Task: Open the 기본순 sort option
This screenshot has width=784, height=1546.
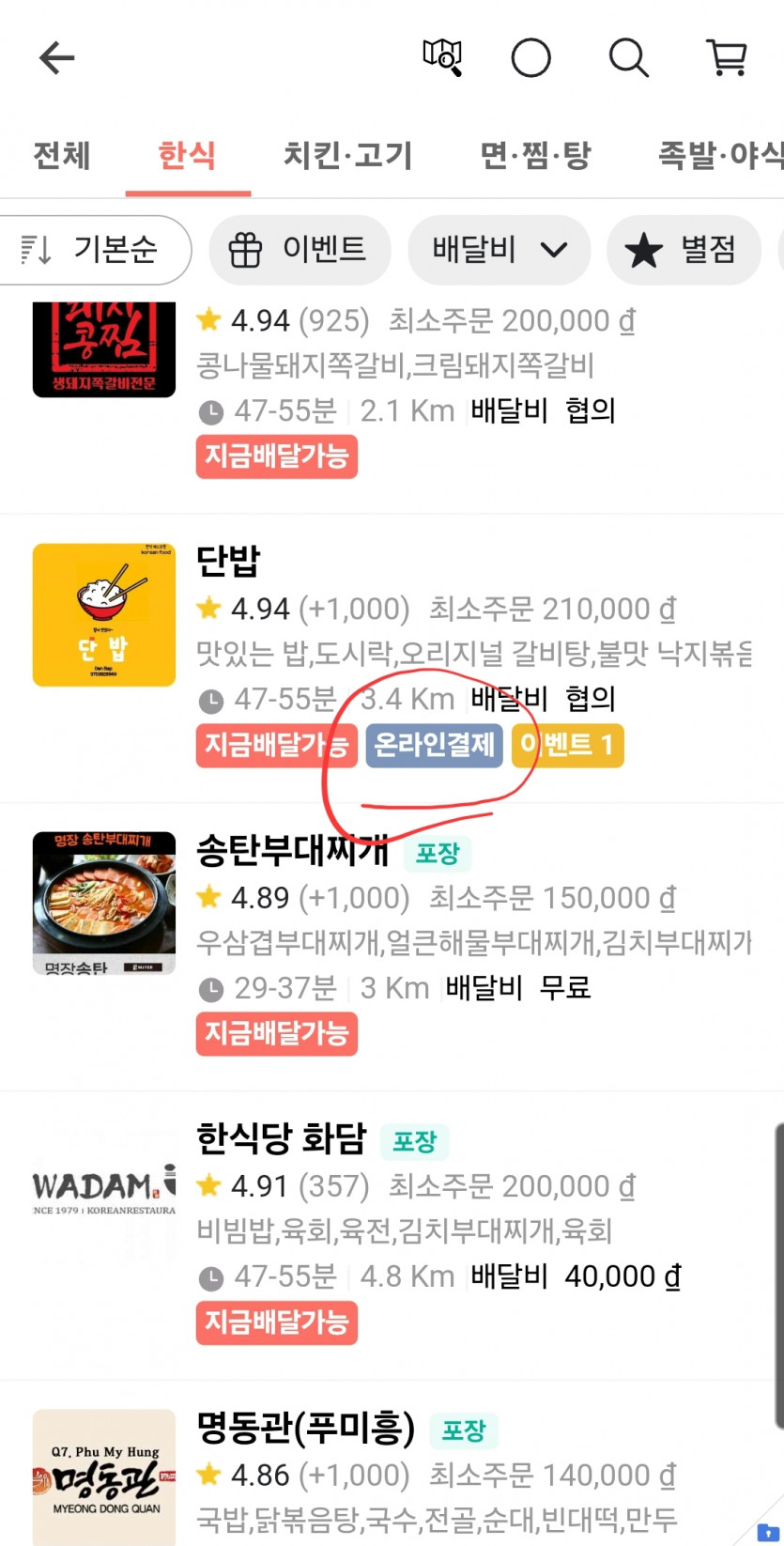Action: click(94, 250)
